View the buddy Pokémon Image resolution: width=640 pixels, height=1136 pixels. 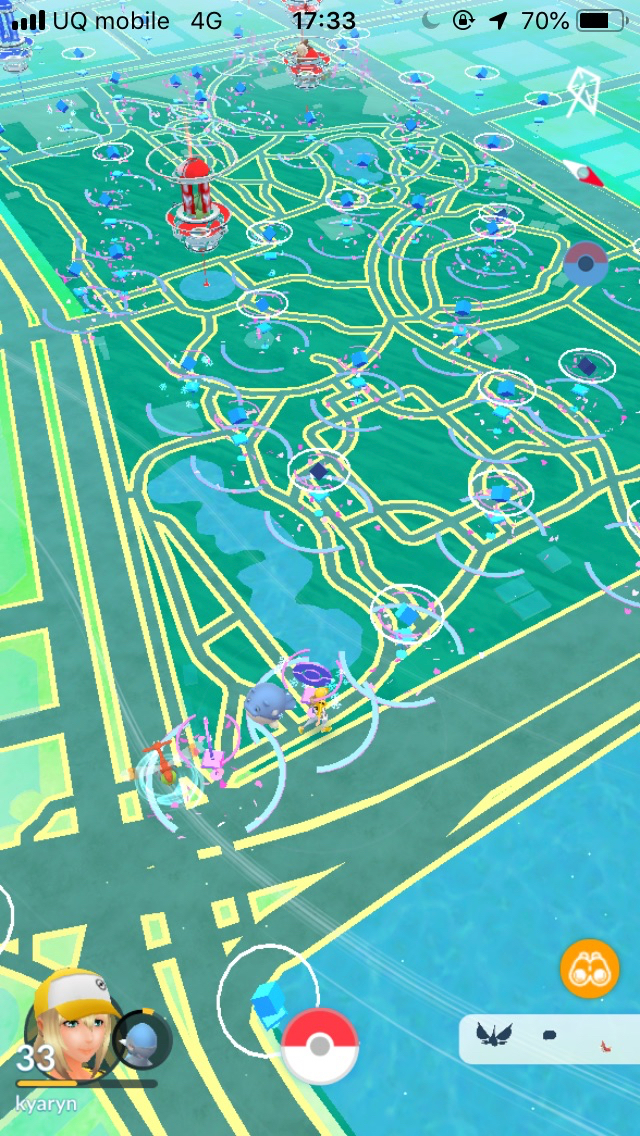142,1040
